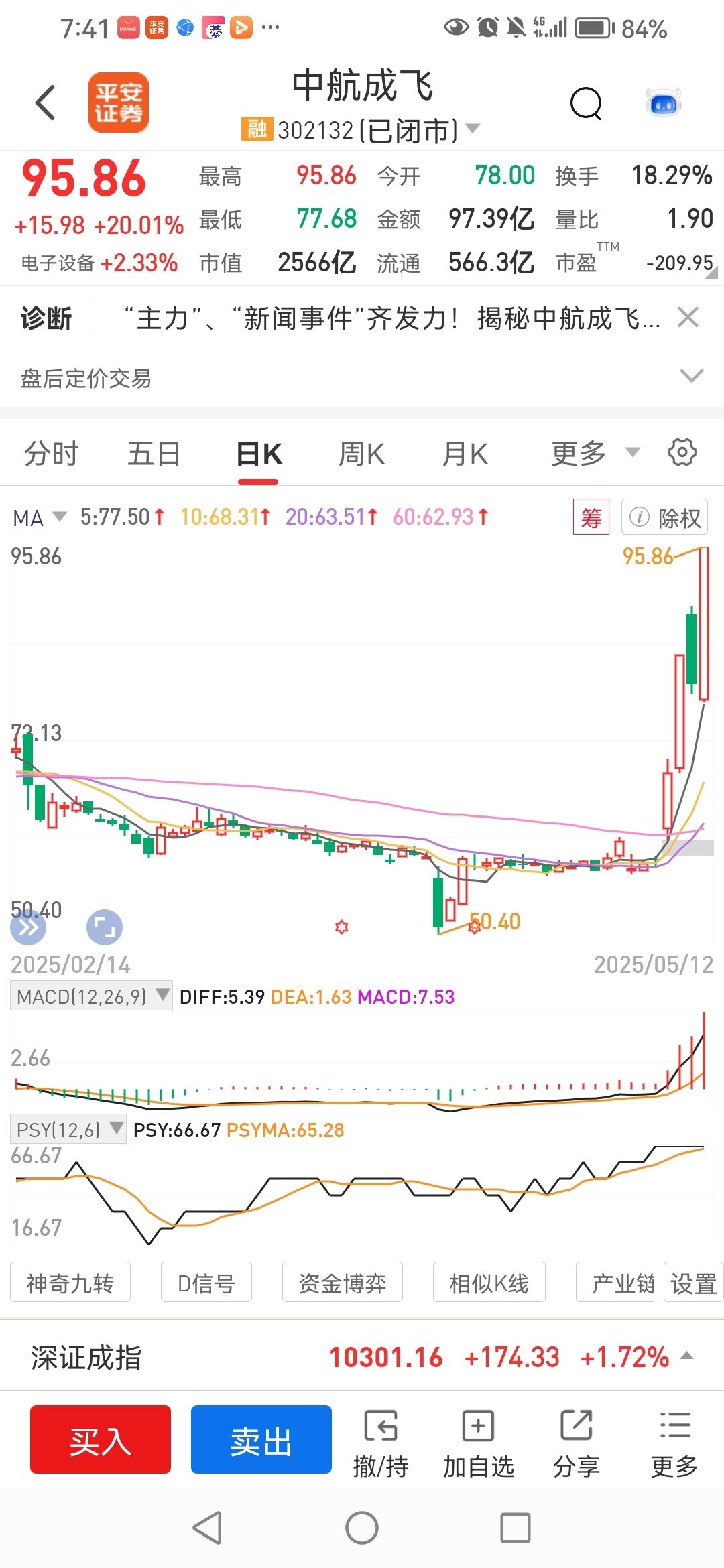Switch to the 五日 tab
Viewport: 724px width, 1568px height.
pos(154,454)
